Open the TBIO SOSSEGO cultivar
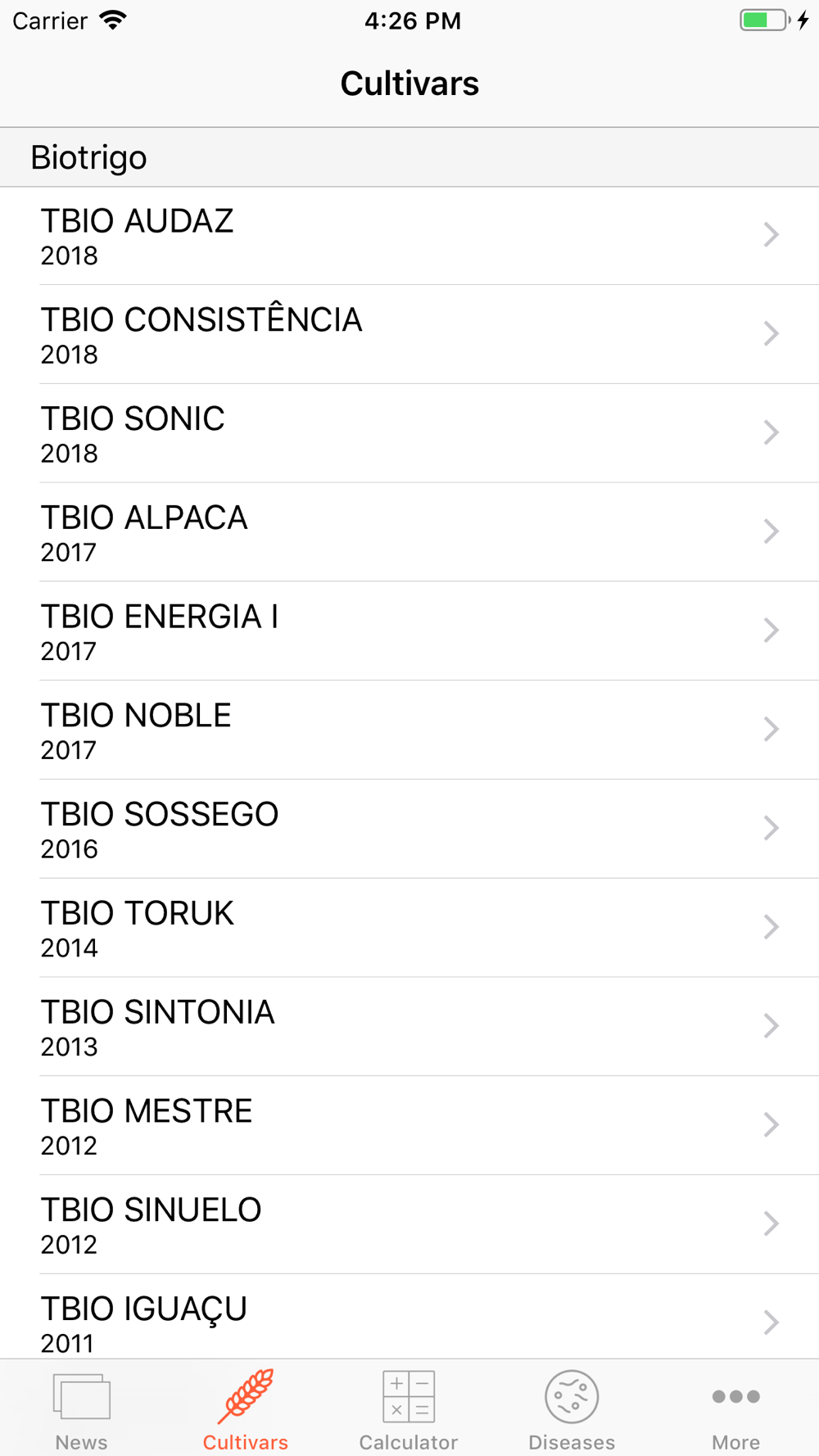 (x=409, y=830)
